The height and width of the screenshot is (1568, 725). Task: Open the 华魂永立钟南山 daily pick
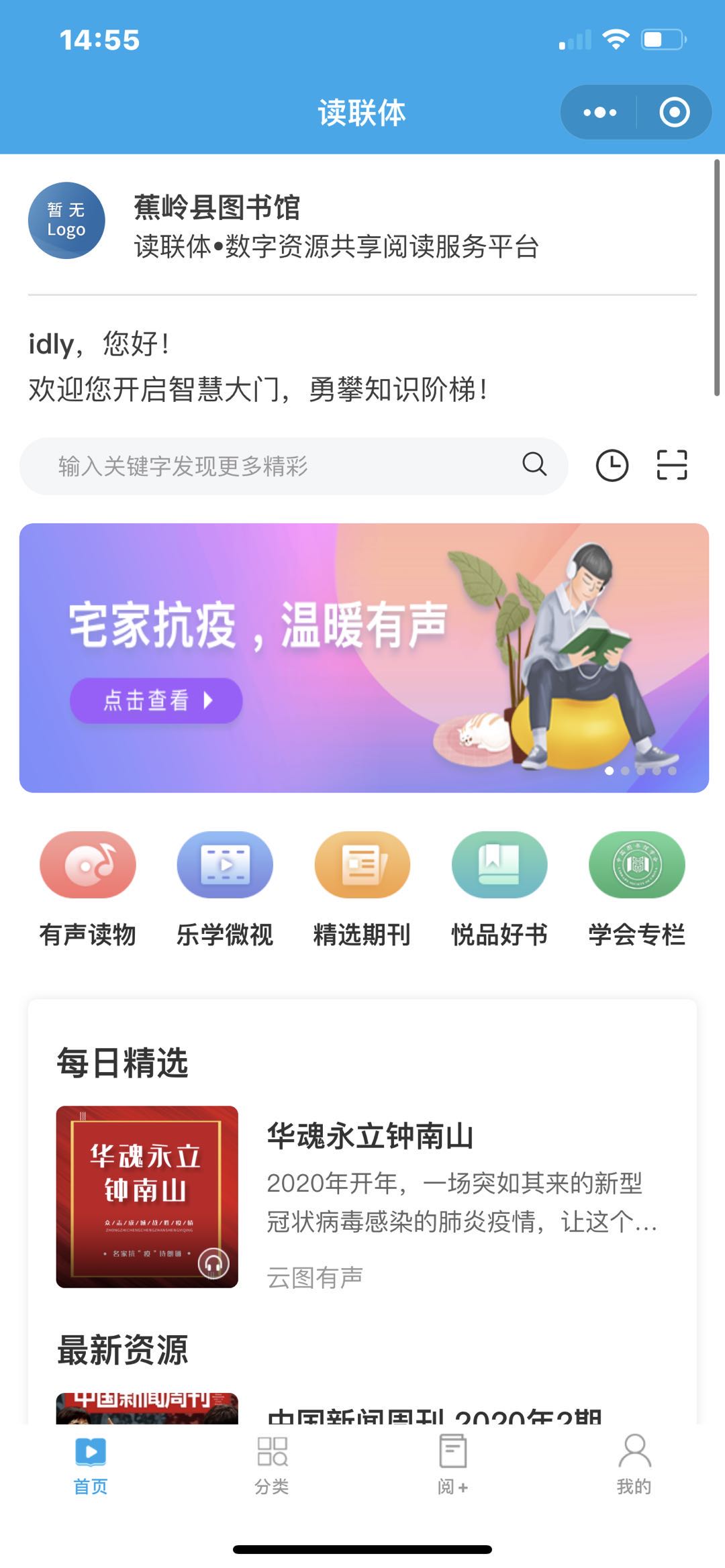click(369, 1137)
